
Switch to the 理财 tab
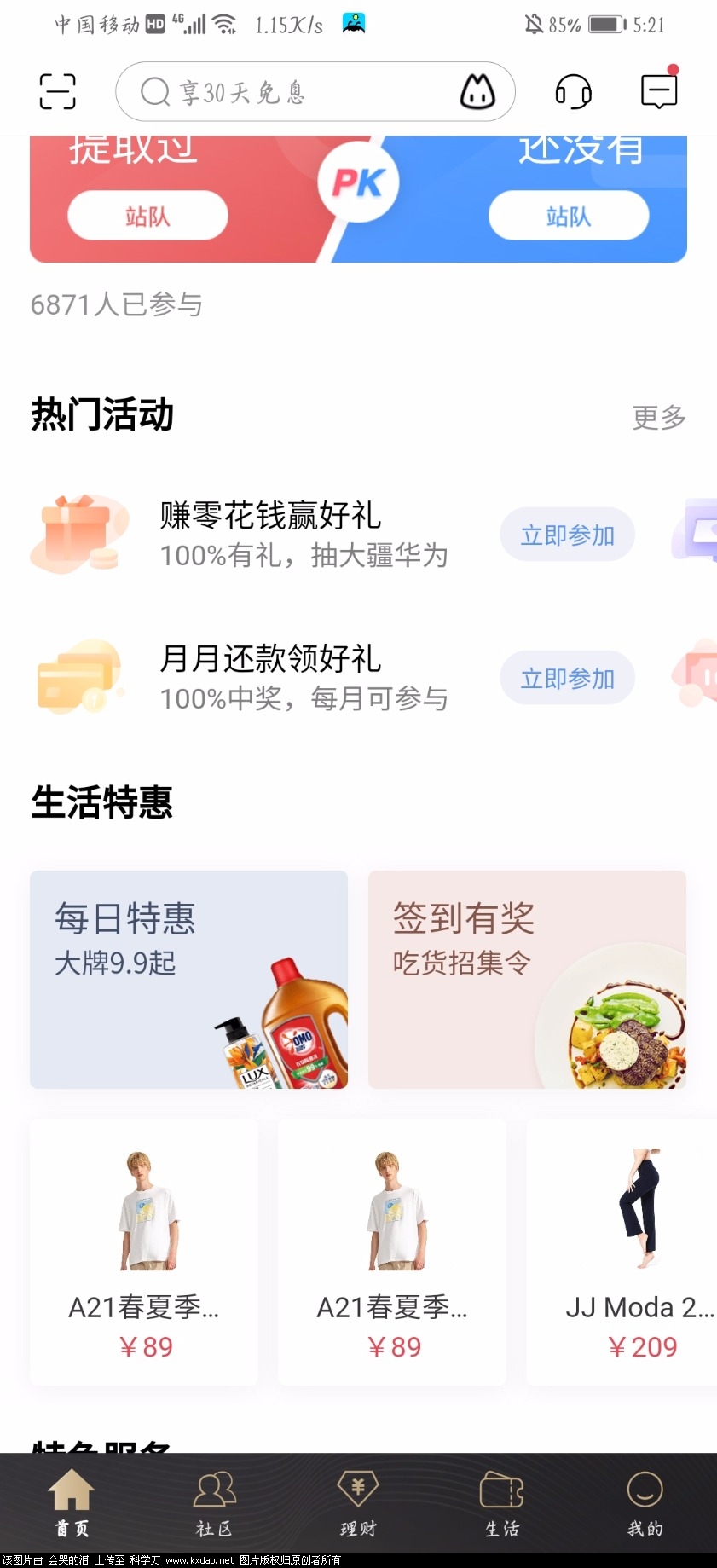[358, 1504]
